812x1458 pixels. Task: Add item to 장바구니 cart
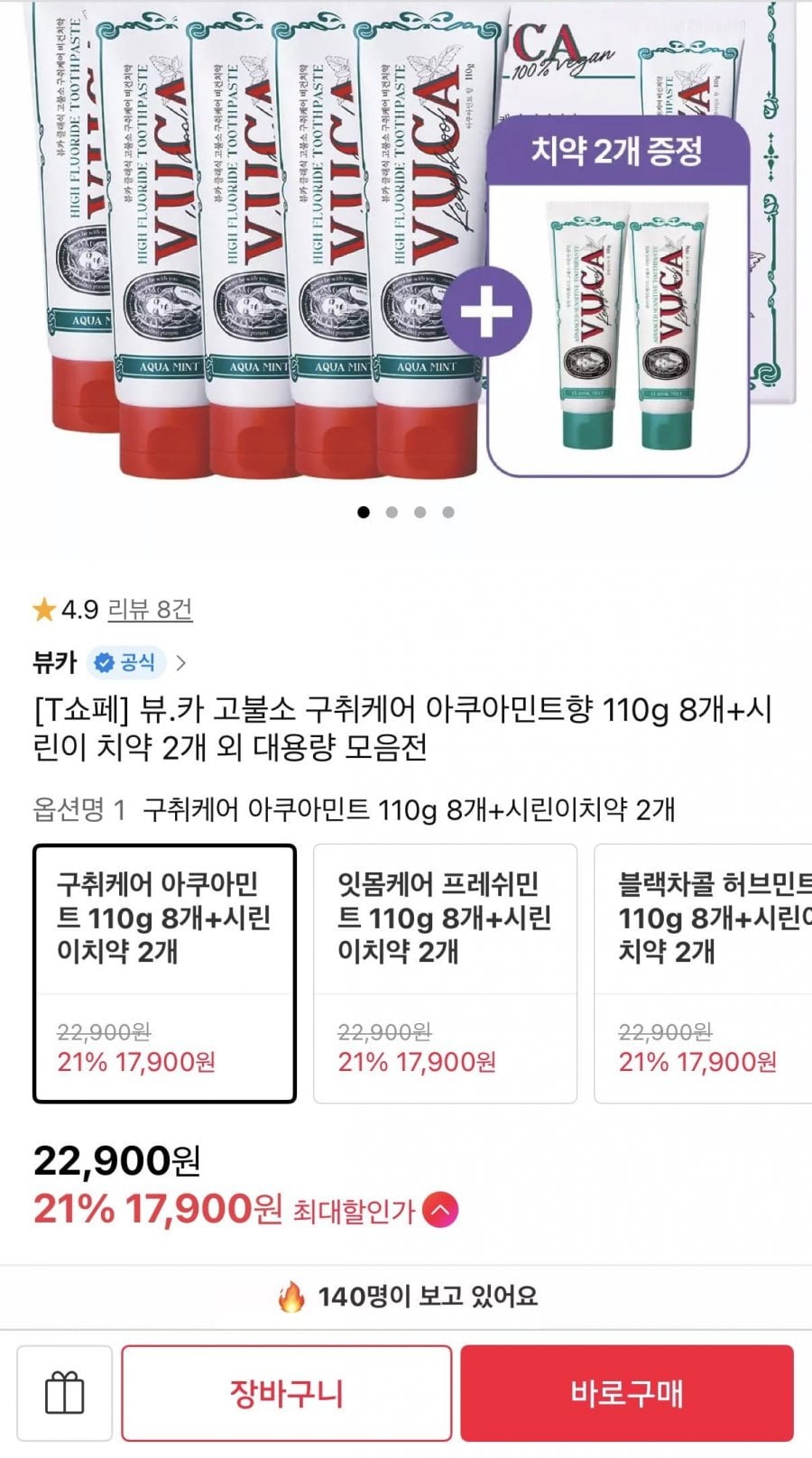[287, 1393]
